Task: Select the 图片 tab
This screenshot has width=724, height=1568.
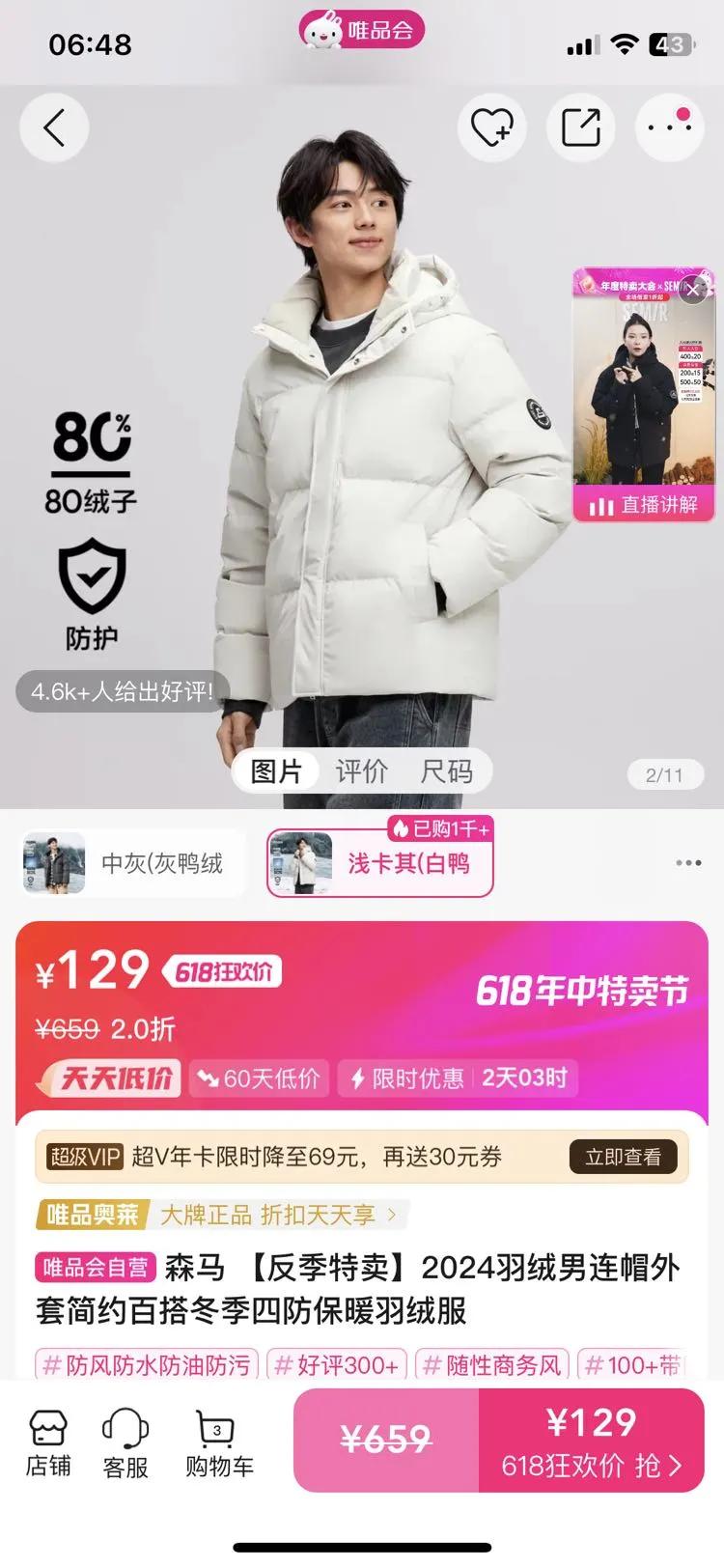Action: pyautogui.click(x=277, y=771)
